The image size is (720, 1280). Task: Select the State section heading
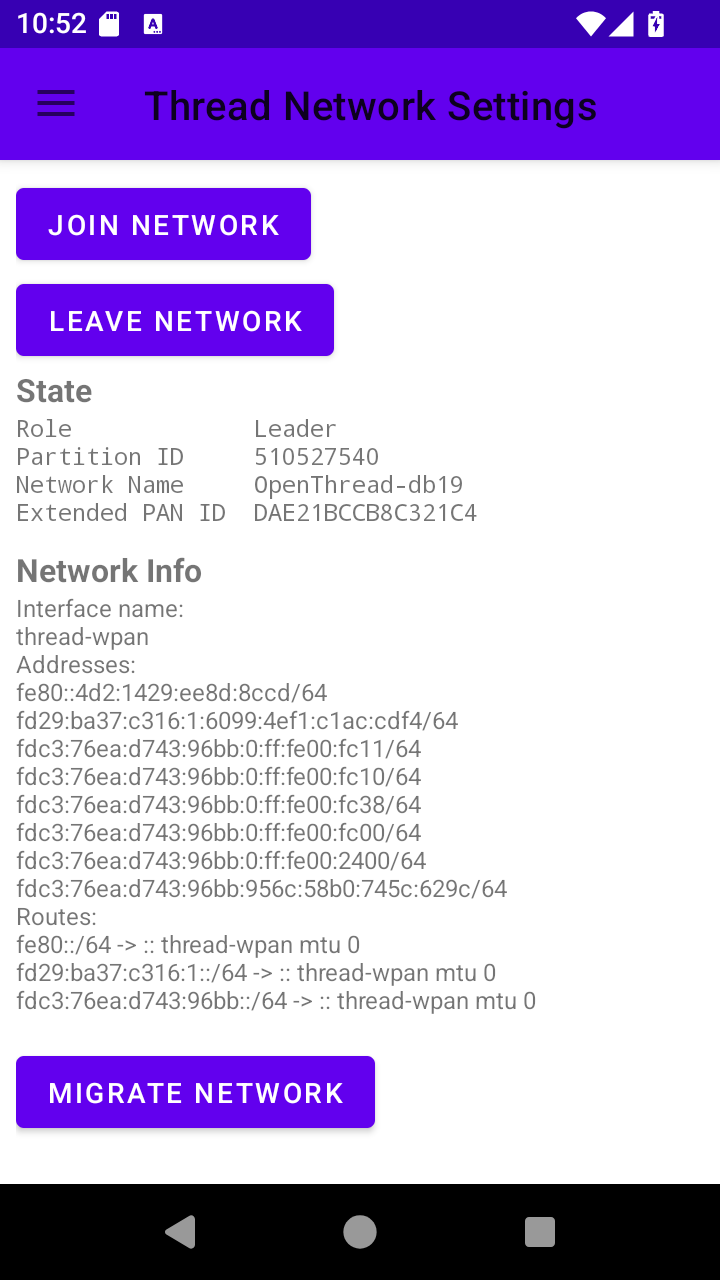53,391
